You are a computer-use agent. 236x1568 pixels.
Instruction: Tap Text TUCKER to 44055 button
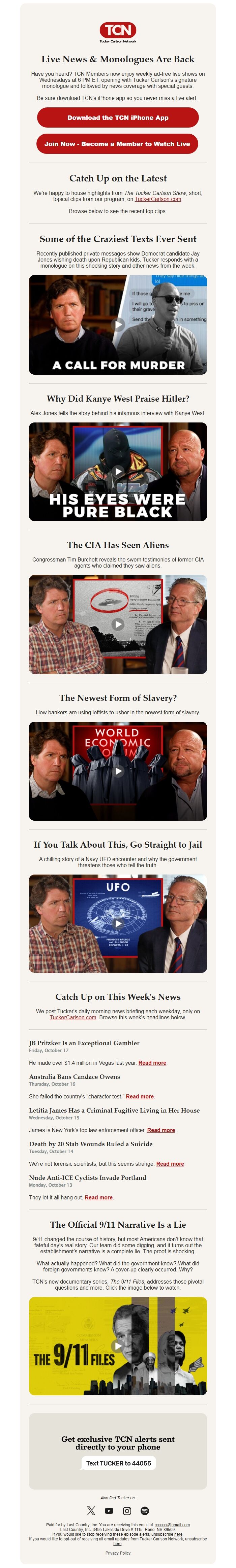point(118,1463)
